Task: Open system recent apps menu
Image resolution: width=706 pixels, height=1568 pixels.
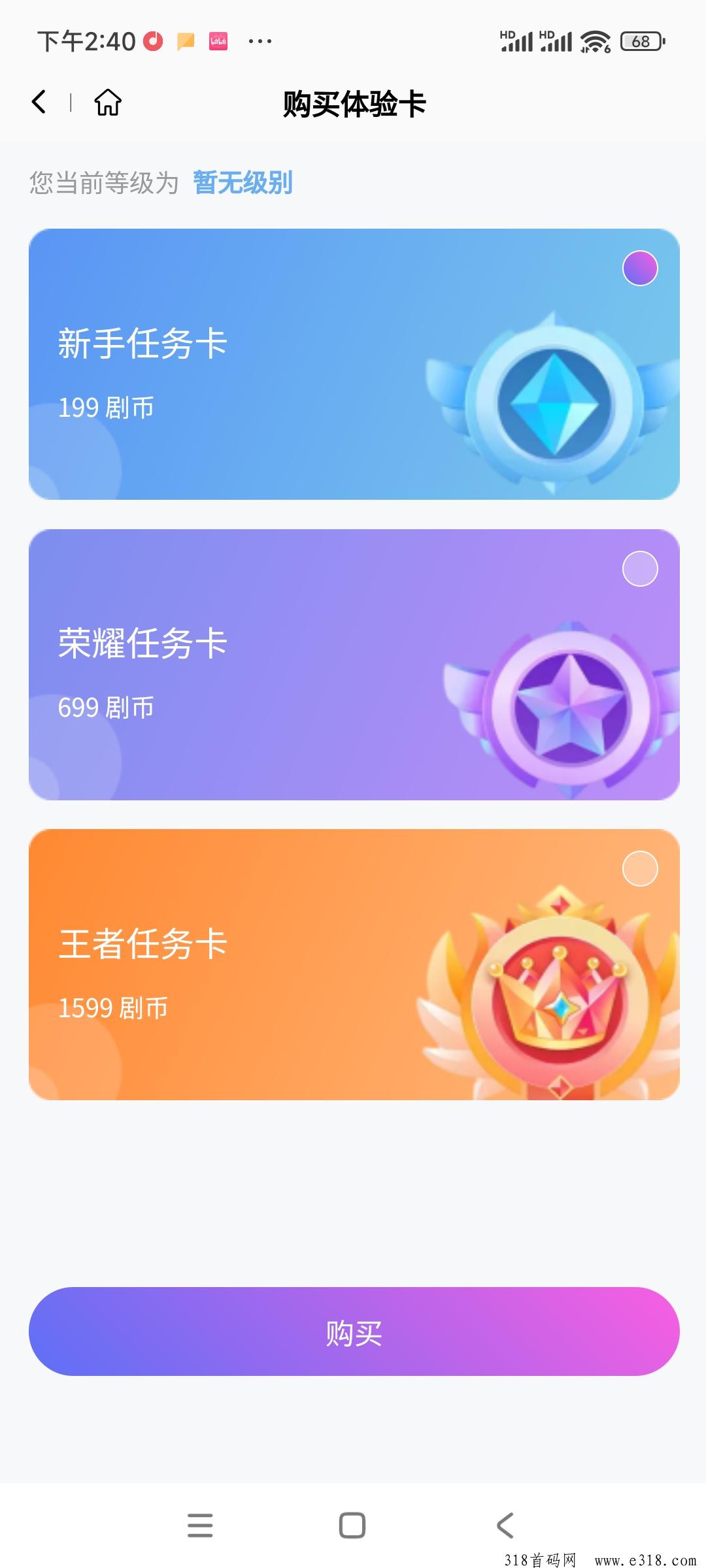Action: pyautogui.click(x=200, y=1525)
